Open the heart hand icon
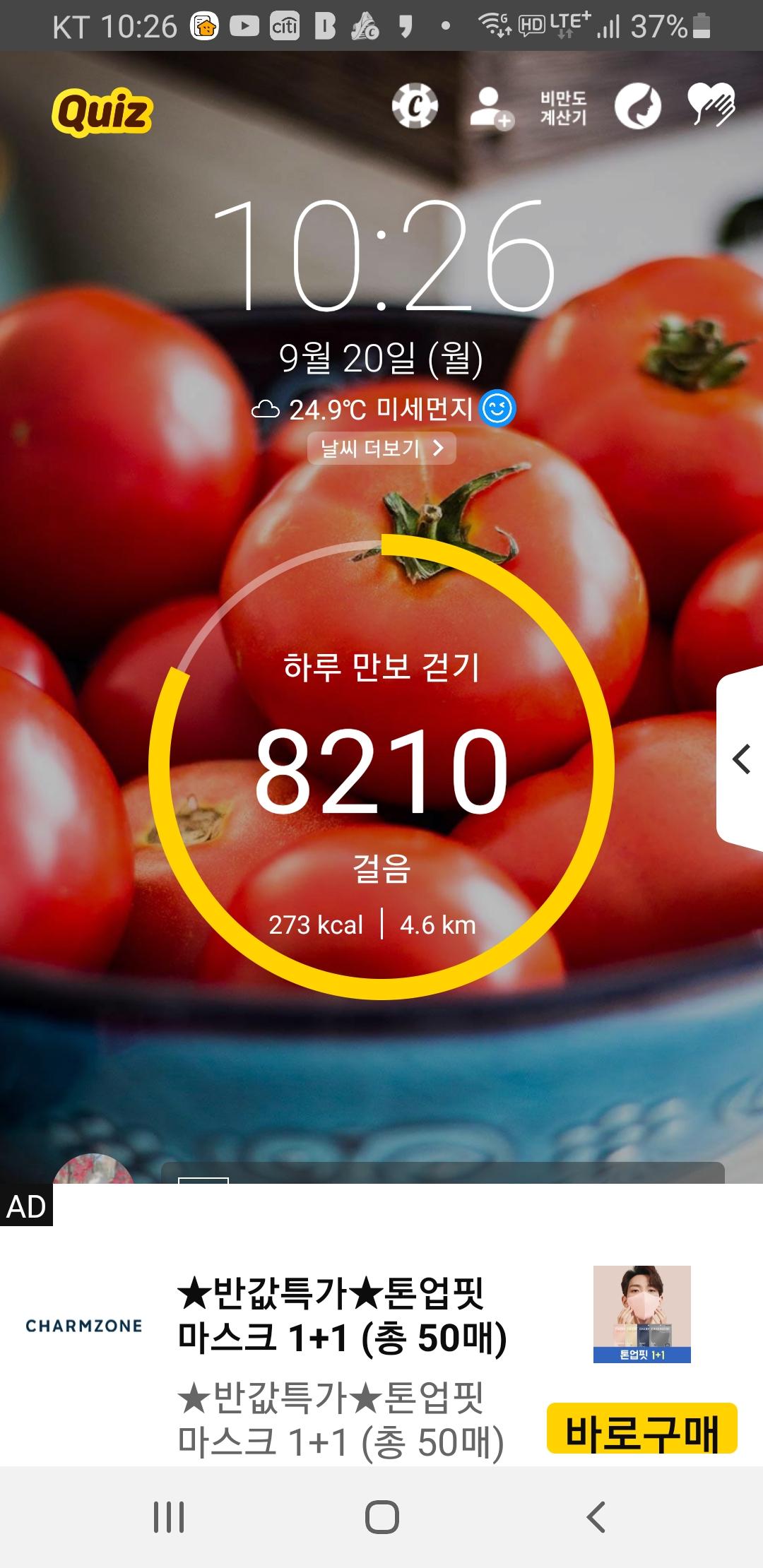The image size is (763, 1568). [x=711, y=106]
